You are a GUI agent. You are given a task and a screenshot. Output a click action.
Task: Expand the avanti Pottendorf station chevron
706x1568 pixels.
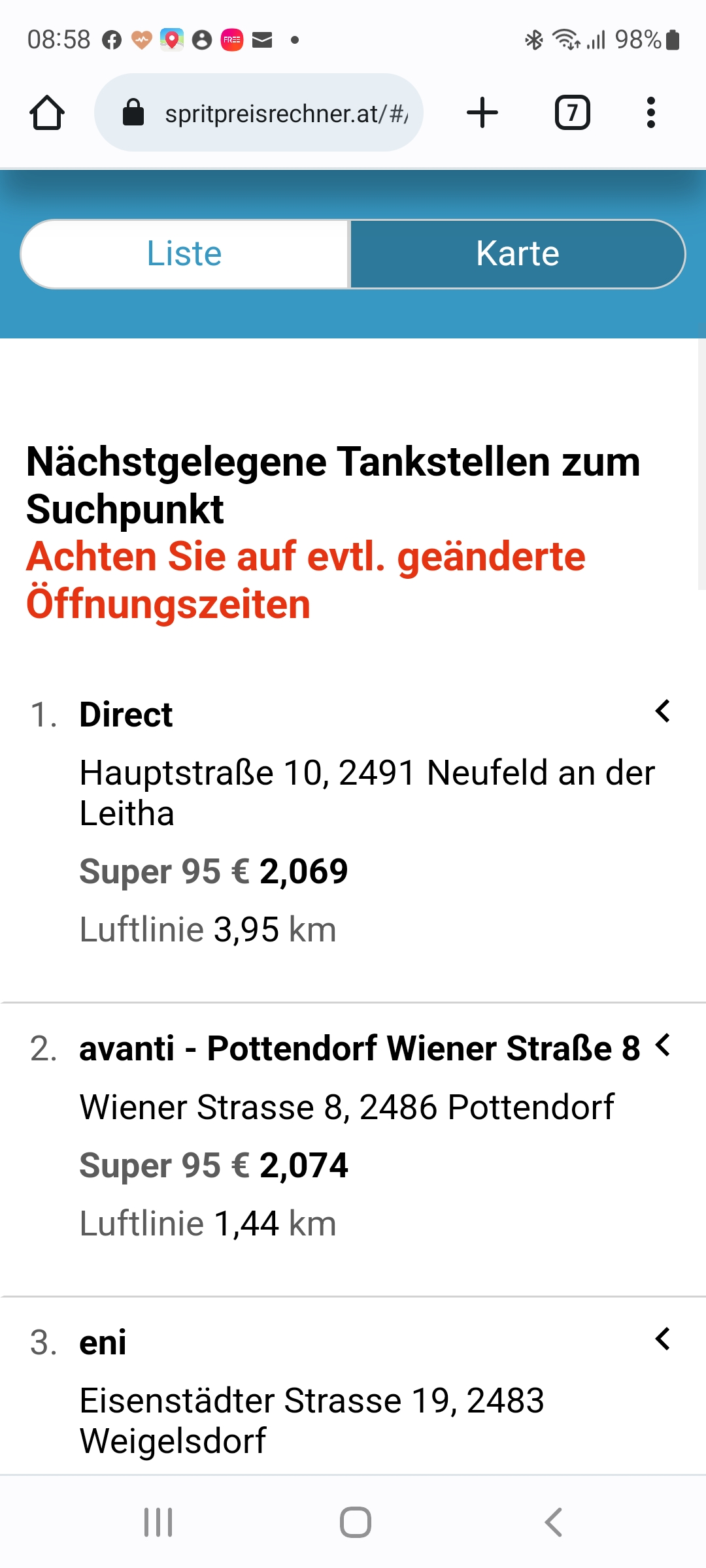click(663, 1045)
